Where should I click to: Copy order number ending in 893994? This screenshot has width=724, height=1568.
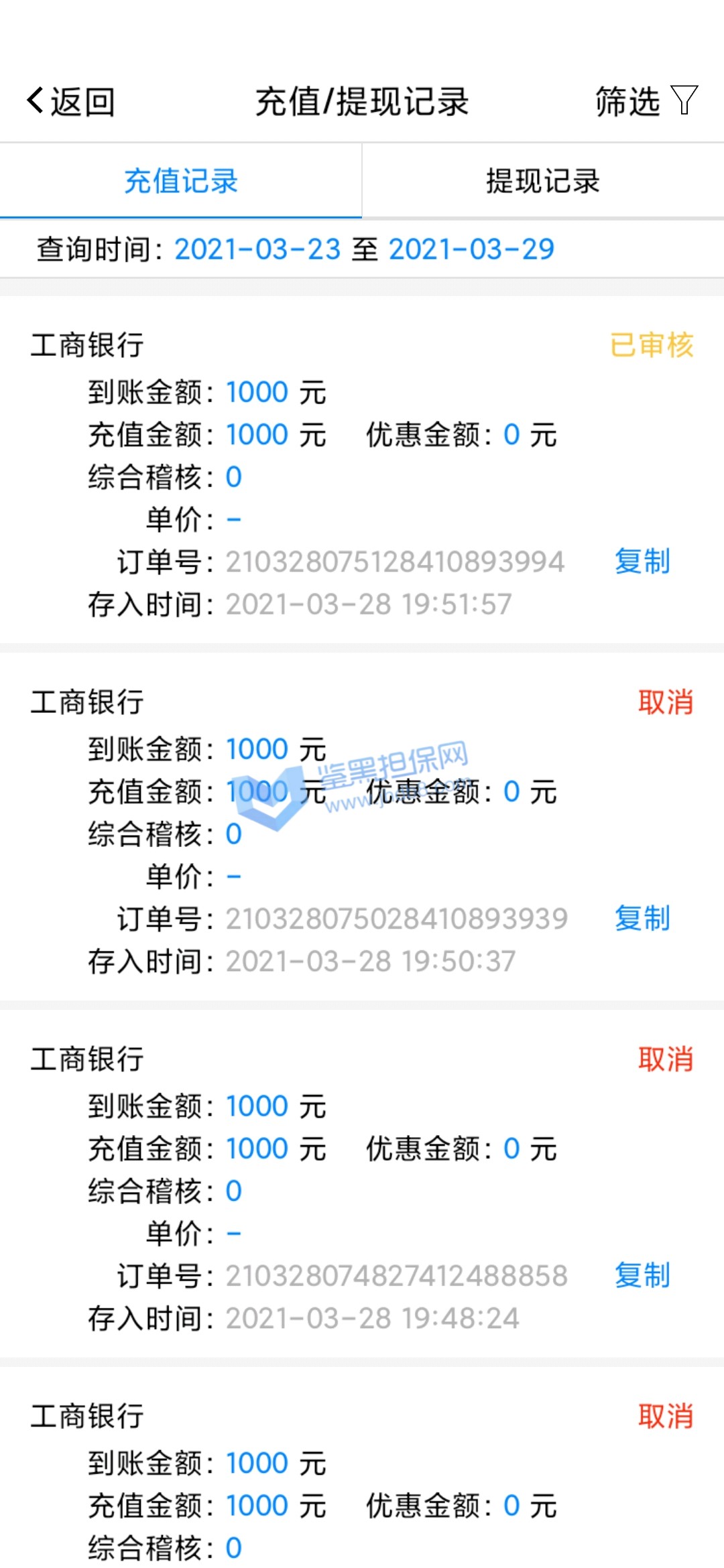[642, 562]
